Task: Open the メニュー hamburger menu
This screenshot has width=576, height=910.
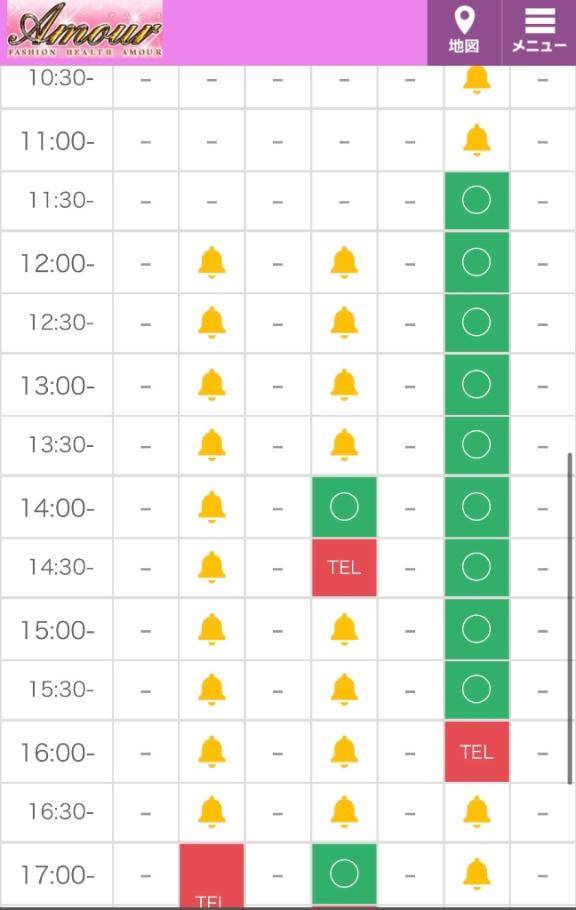Action: click(x=539, y=32)
